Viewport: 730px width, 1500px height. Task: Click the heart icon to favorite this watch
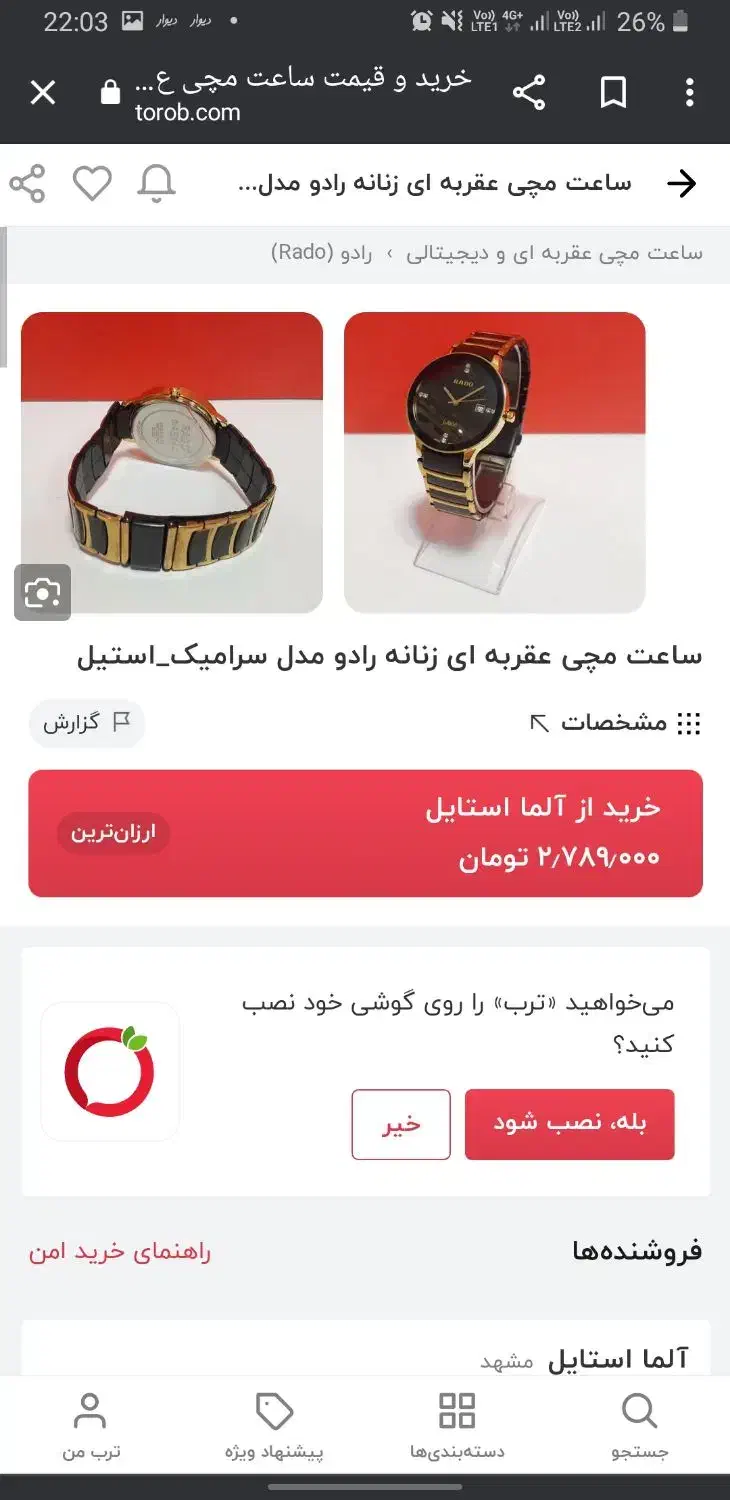[92, 183]
